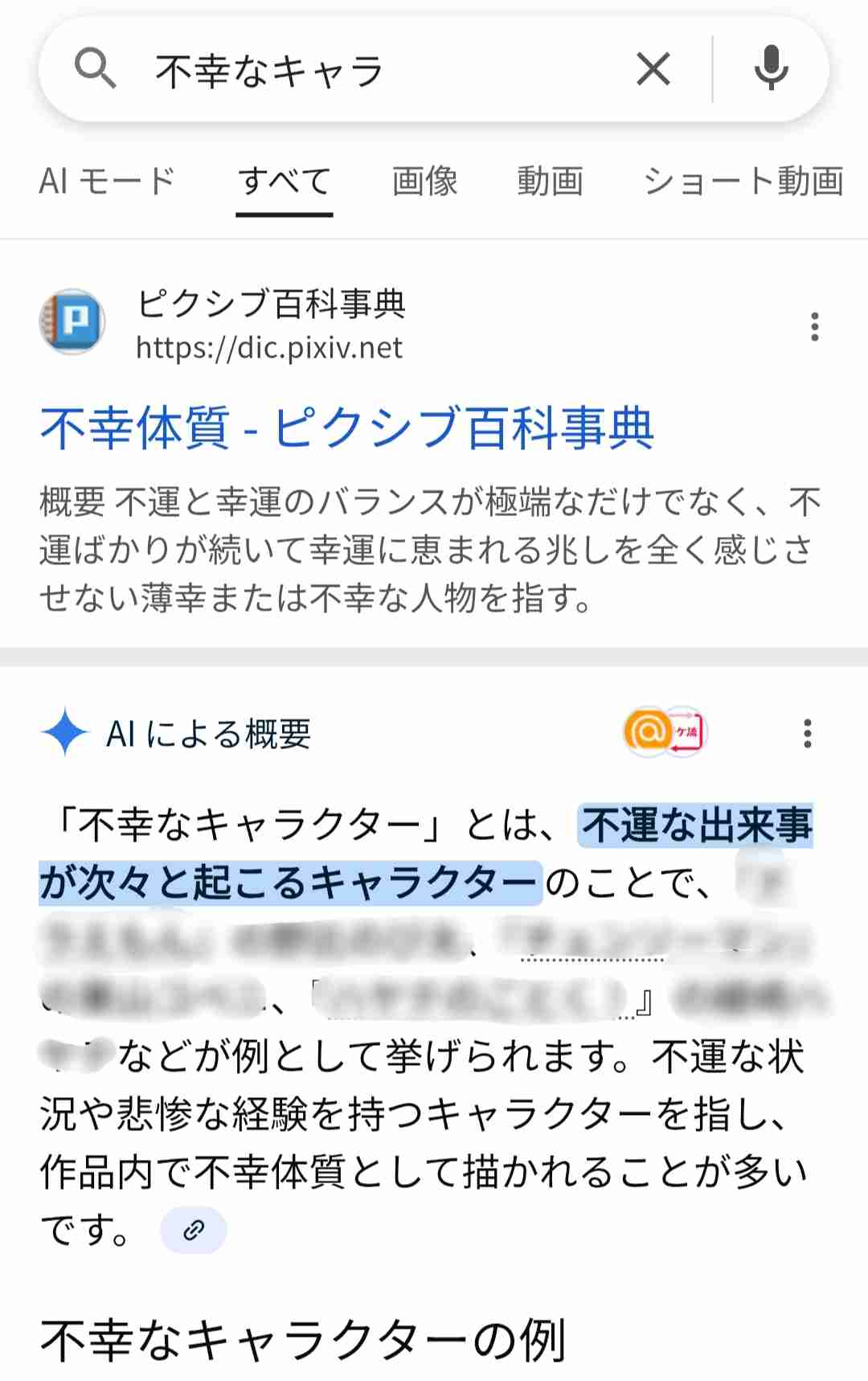
Task: Open the three-dot menu of the AI overview
Action: click(807, 732)
